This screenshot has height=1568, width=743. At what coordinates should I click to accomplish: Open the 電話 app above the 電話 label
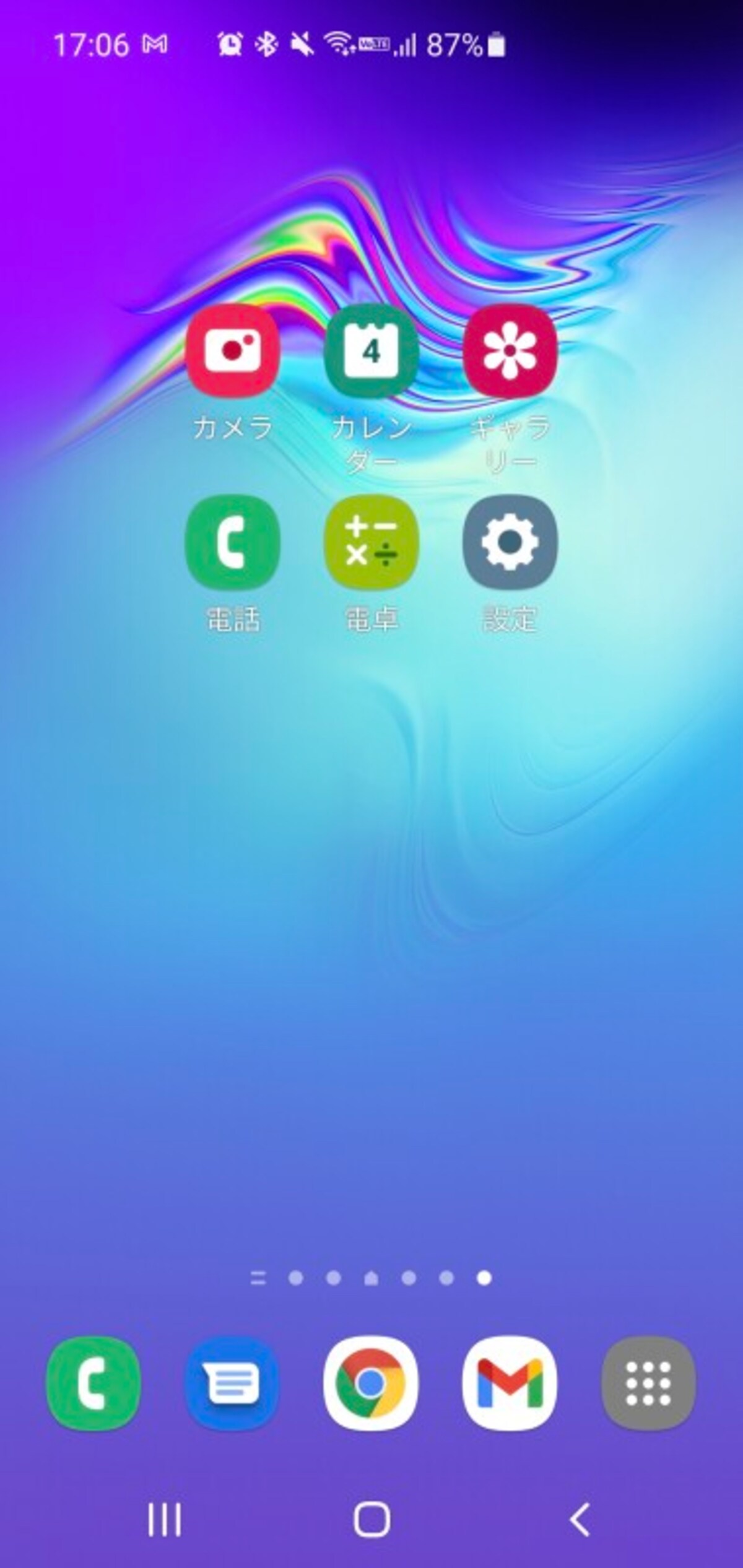pyautogui.click(x=233, y=542)
